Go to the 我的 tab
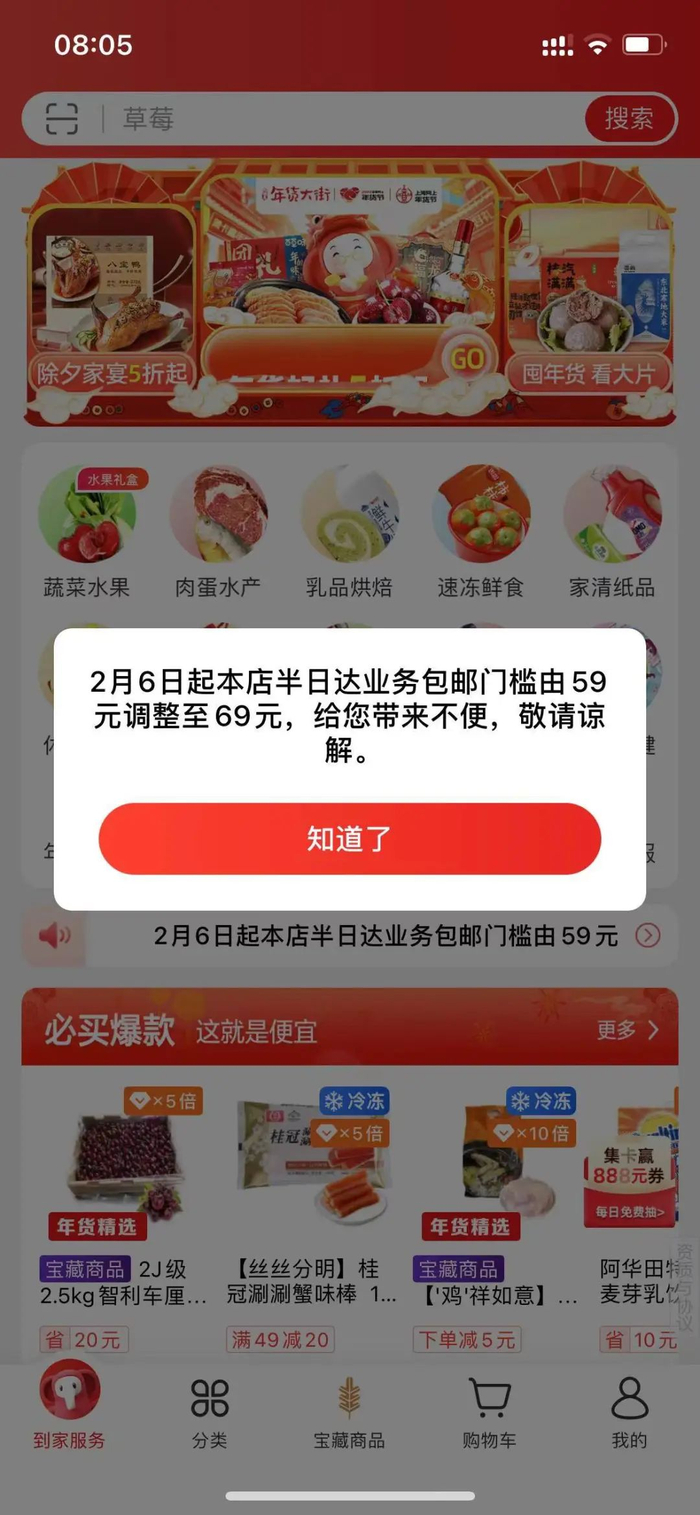The image size is (700, 1515). pos(629,1414)
